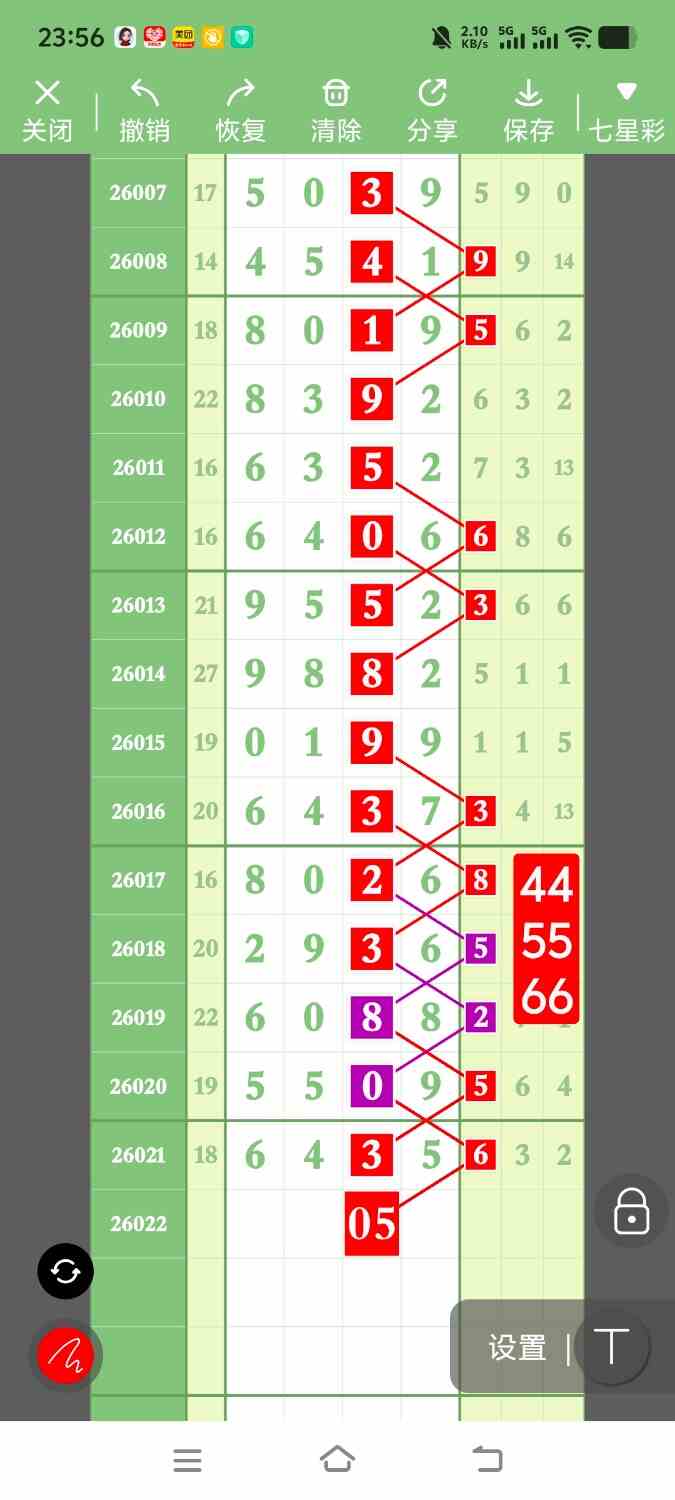Go back with system navigation

tap(487, 1460)
